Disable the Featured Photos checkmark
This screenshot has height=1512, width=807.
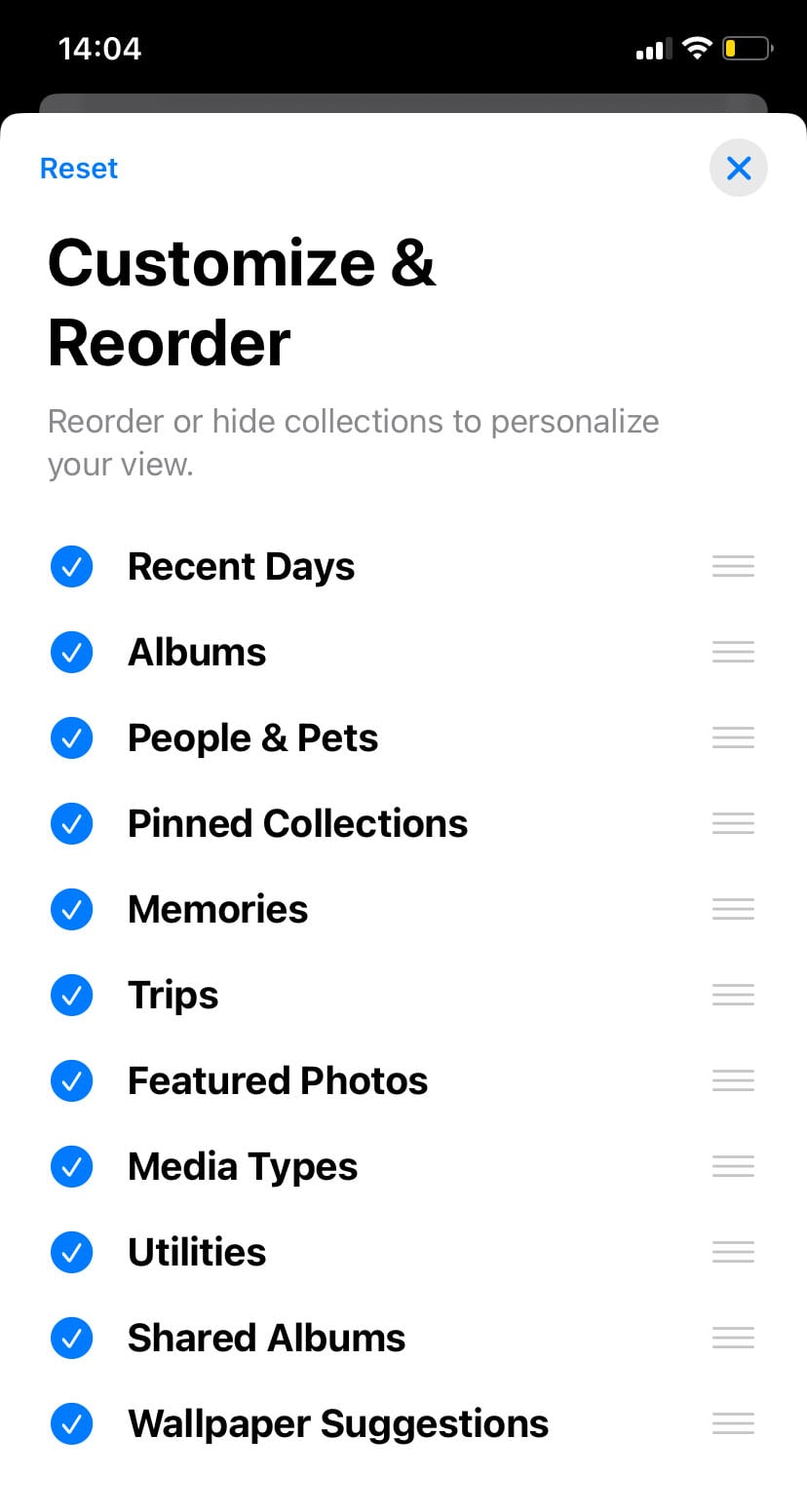click(x=71, y=1080)
